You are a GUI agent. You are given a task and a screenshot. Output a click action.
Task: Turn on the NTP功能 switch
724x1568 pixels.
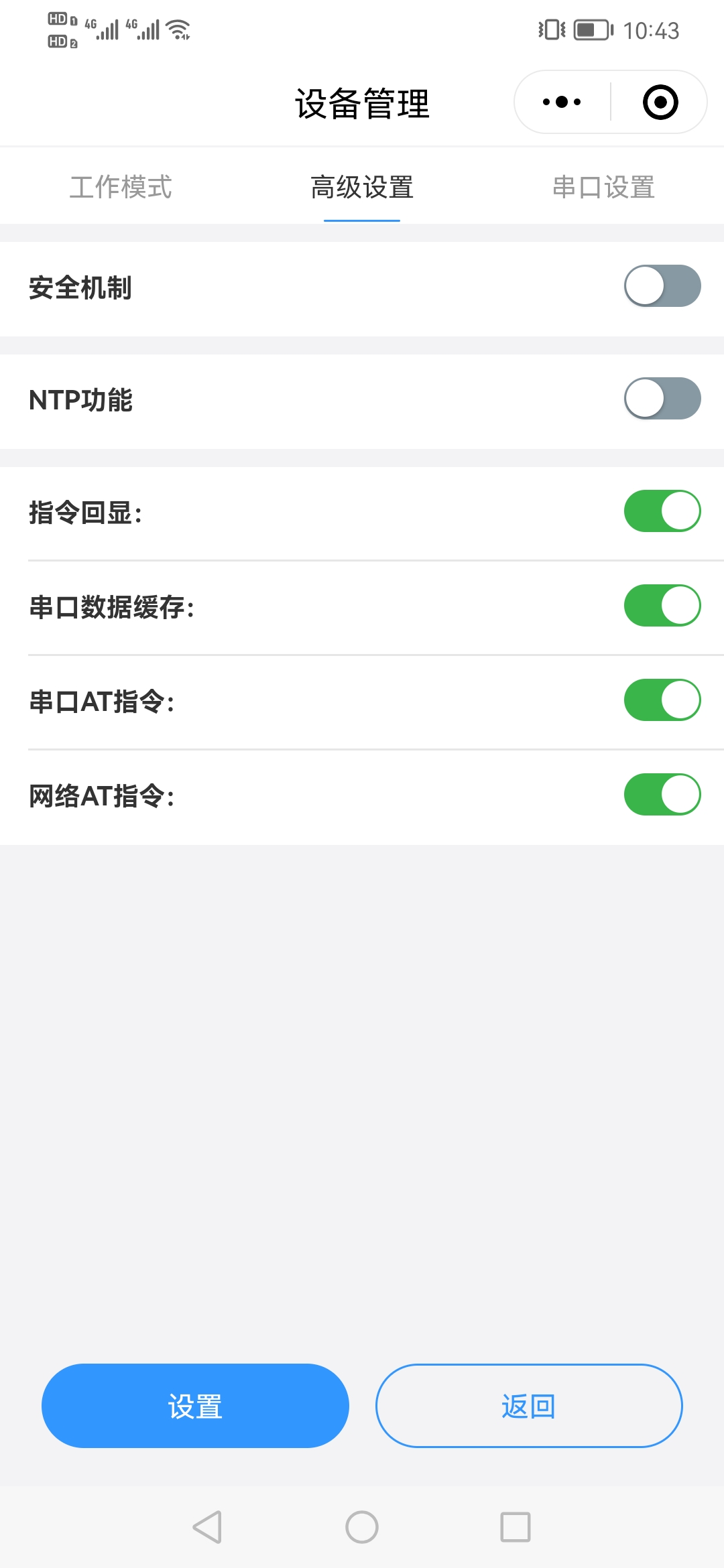click(x=662, y=399)
